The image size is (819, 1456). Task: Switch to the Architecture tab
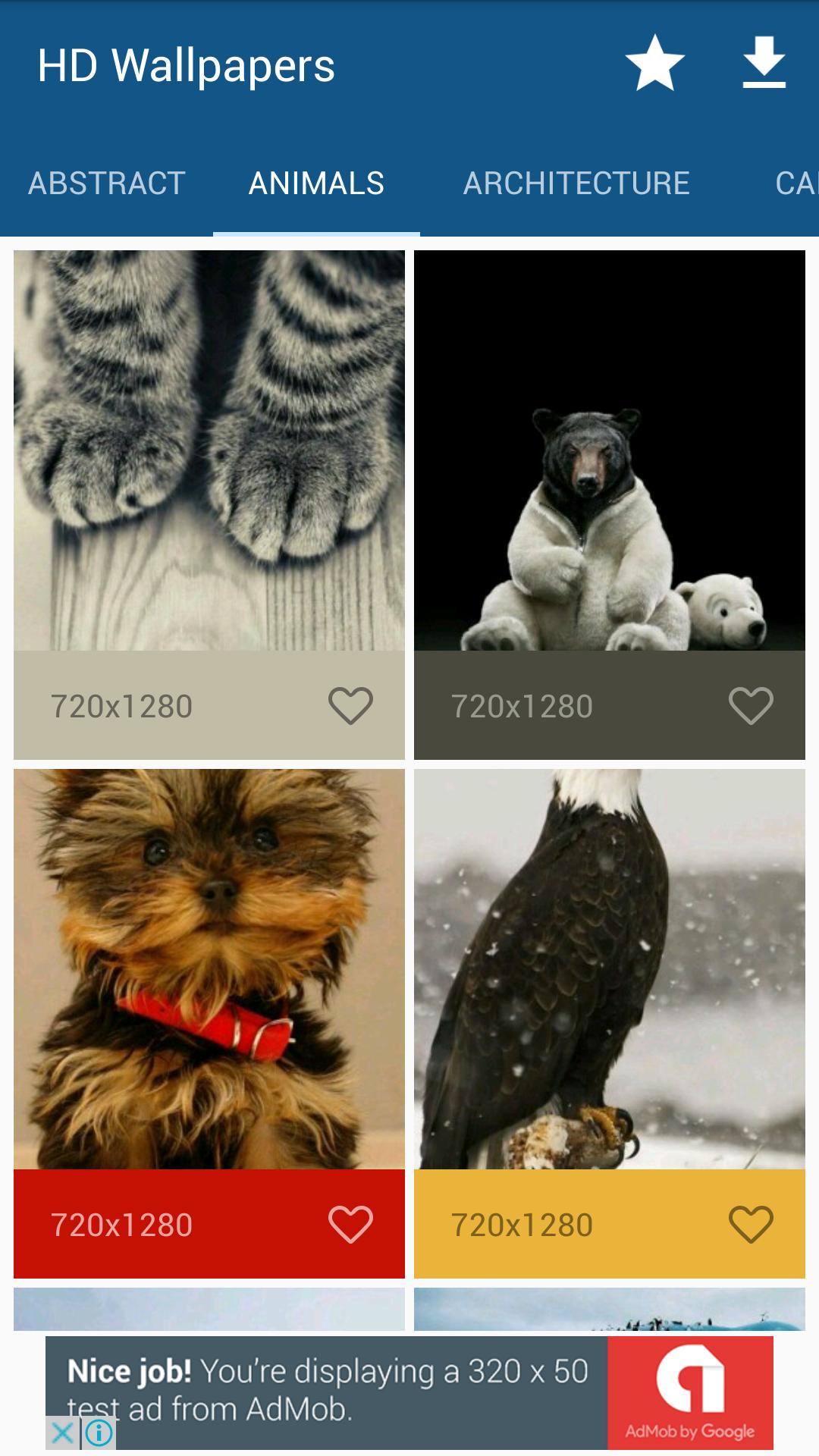(x=576, y=184)
